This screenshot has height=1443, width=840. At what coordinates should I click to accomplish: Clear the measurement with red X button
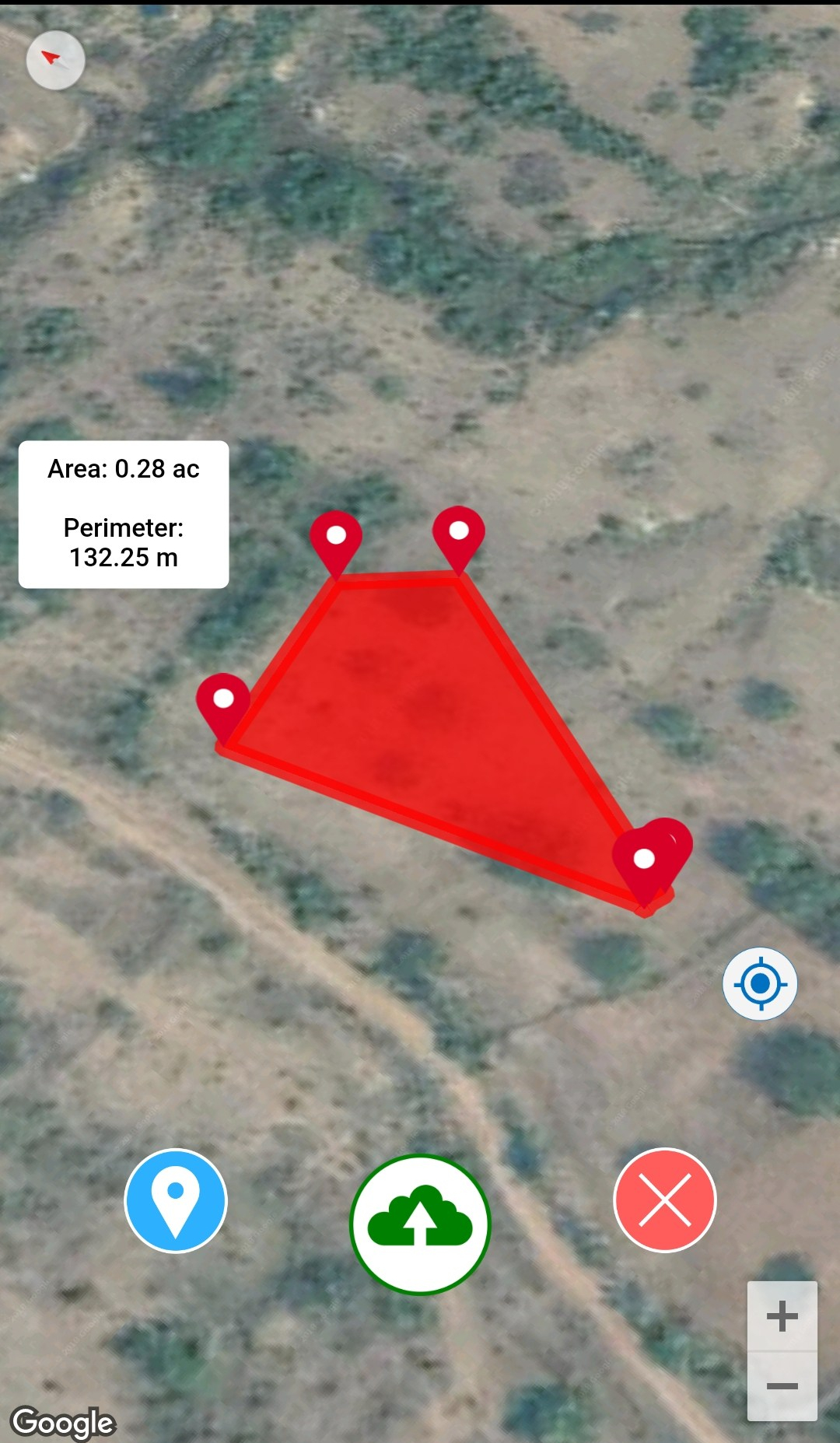pyautogui.click(x=665, y=1200)
